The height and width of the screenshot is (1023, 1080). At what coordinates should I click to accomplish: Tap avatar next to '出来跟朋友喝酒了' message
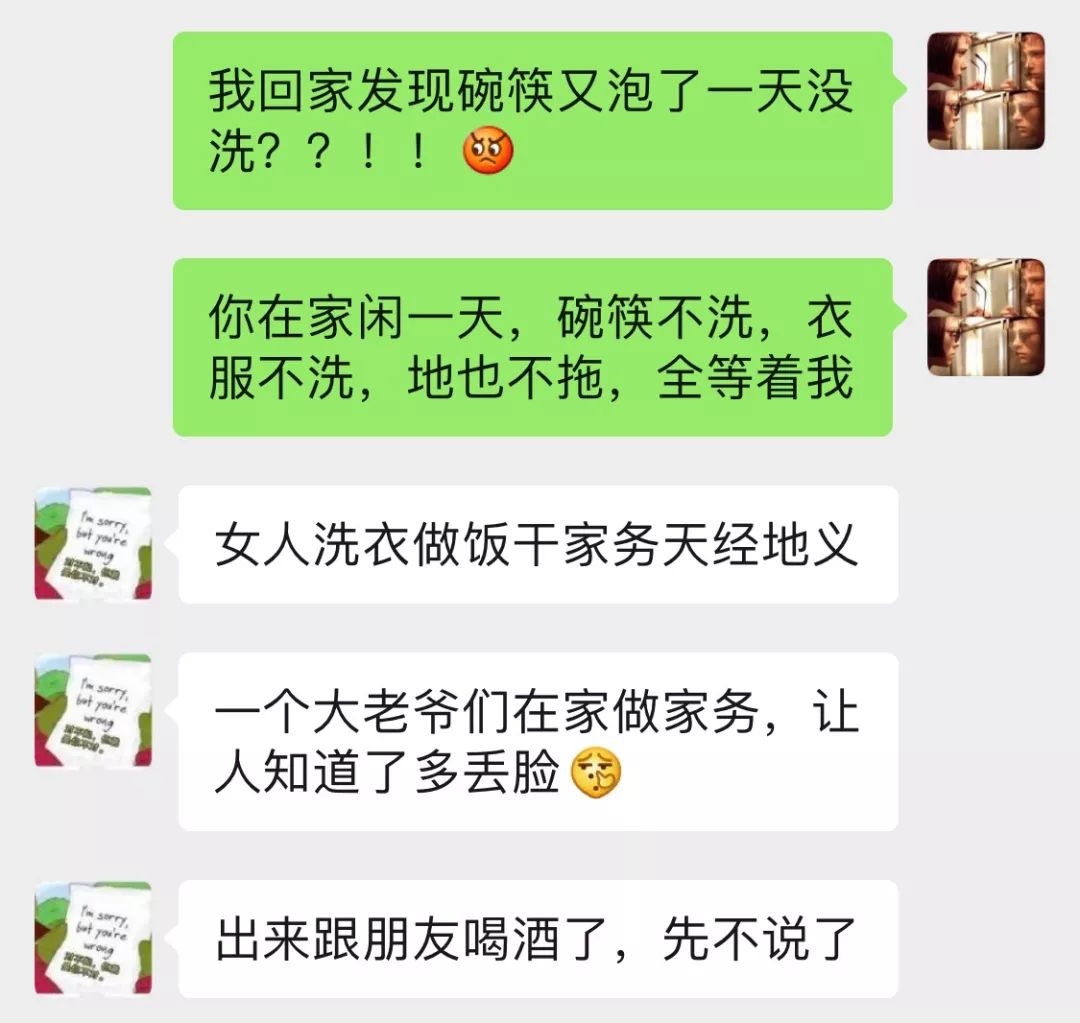93,938
